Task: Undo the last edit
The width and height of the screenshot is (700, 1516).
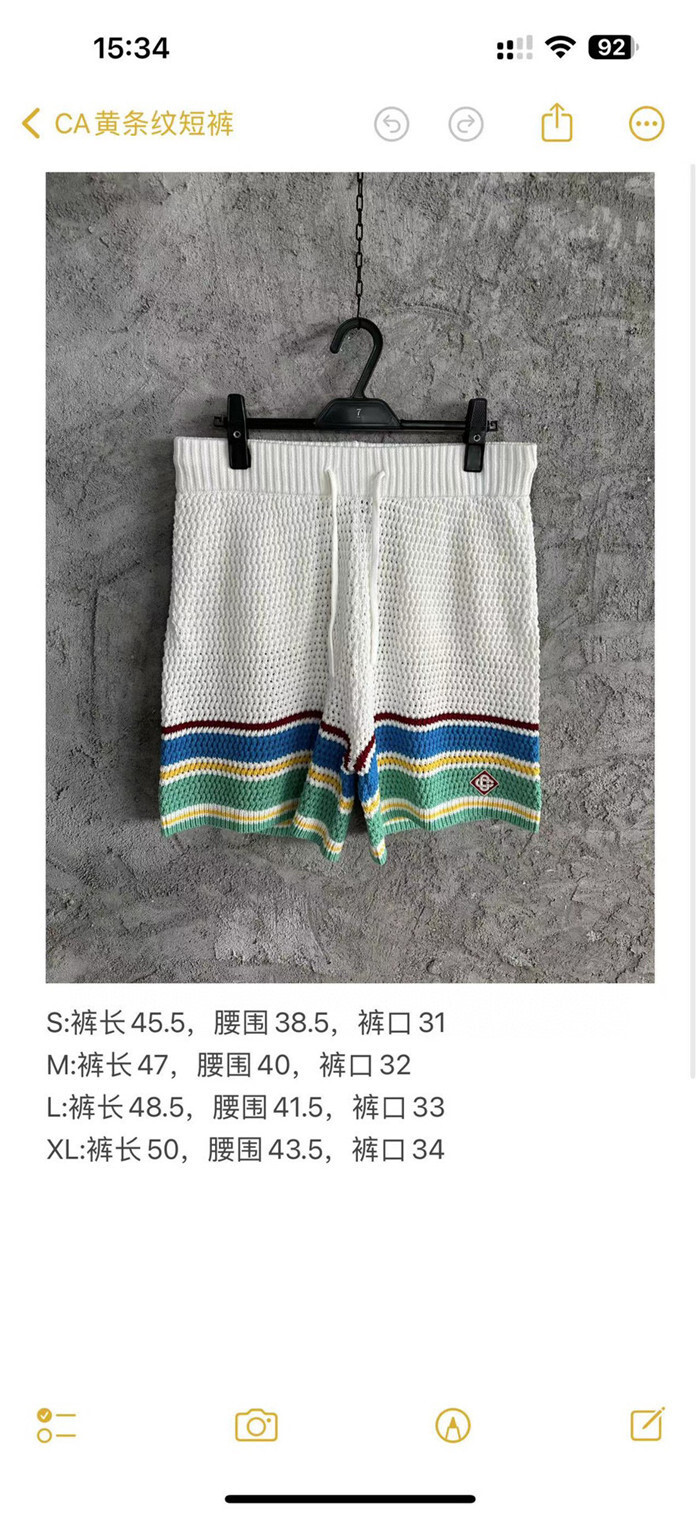Action: tap(392, 125)
